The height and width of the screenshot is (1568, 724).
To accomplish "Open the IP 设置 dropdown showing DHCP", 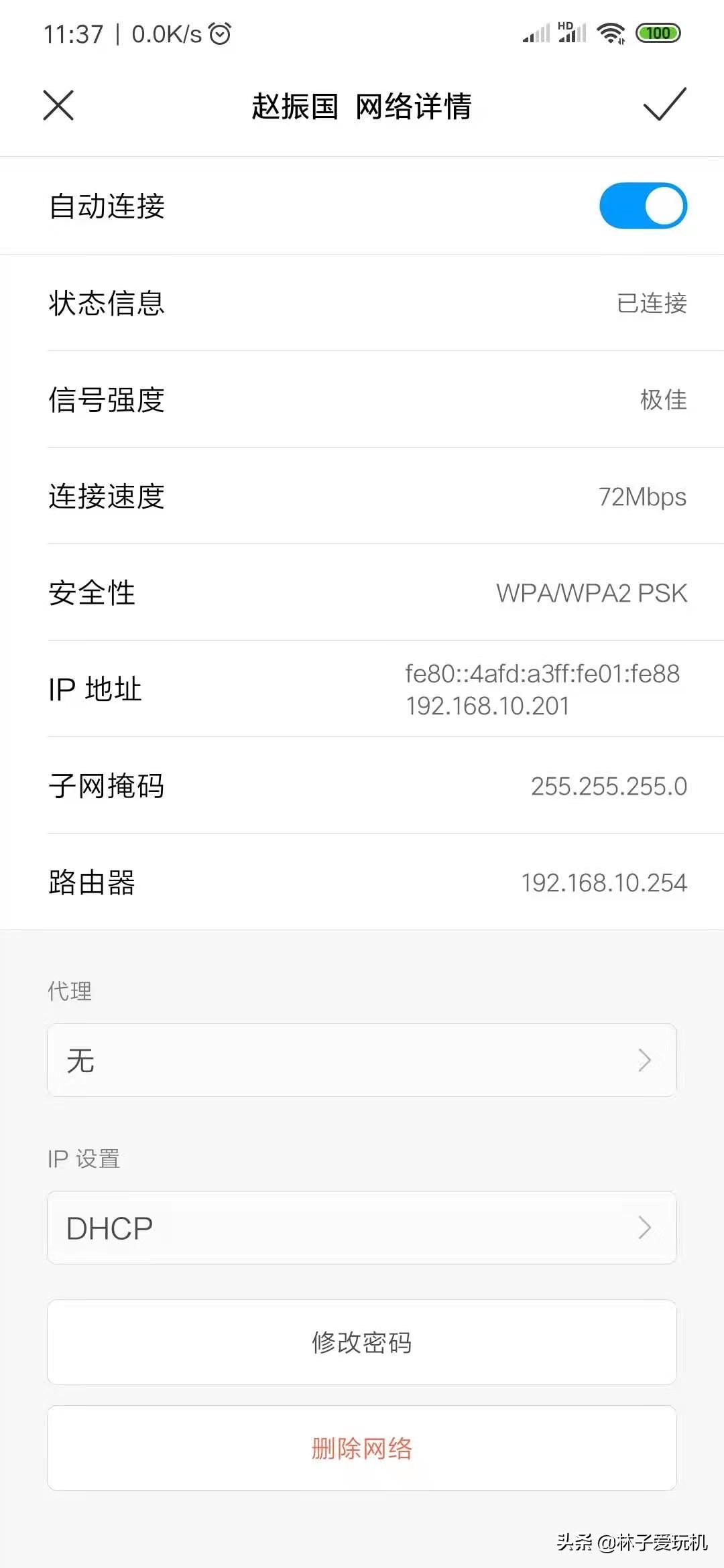I will 362,1228.
